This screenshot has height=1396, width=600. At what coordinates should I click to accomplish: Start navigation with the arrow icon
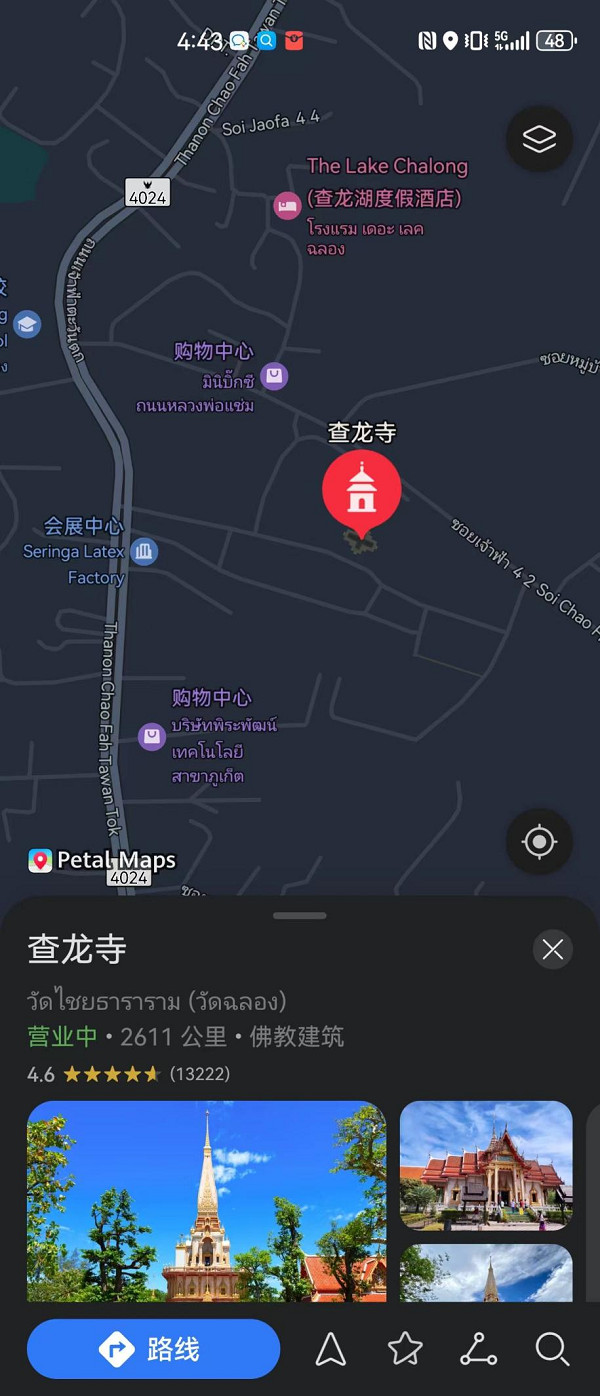point(331,1350)
